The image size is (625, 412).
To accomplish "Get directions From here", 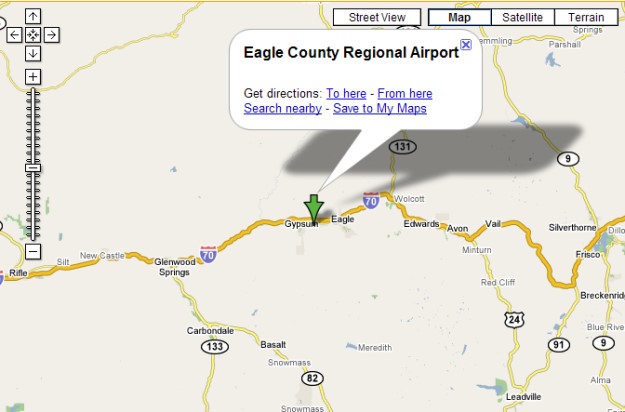I will [x=405, y=93].
